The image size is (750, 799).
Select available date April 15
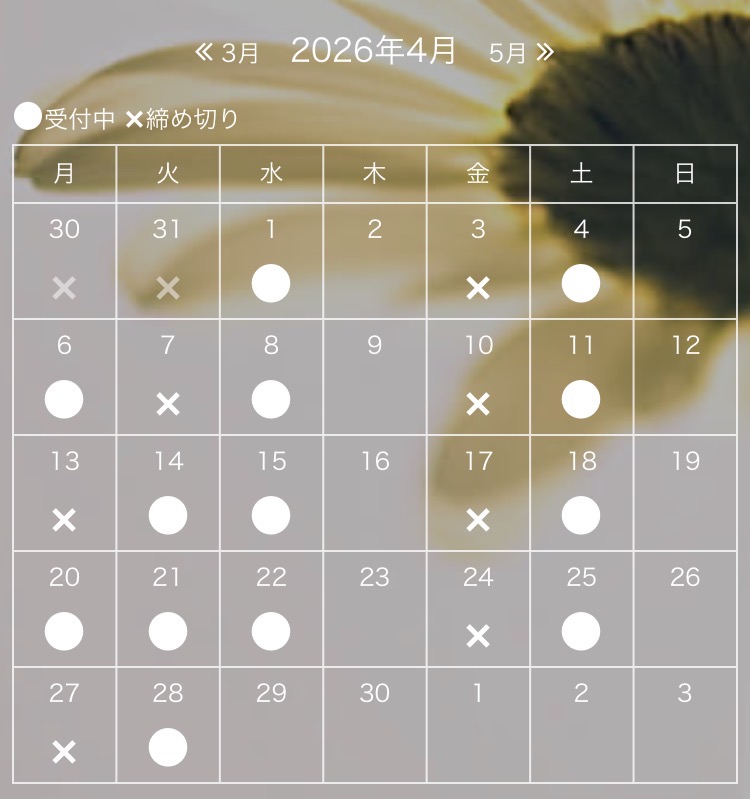point(271,516)
